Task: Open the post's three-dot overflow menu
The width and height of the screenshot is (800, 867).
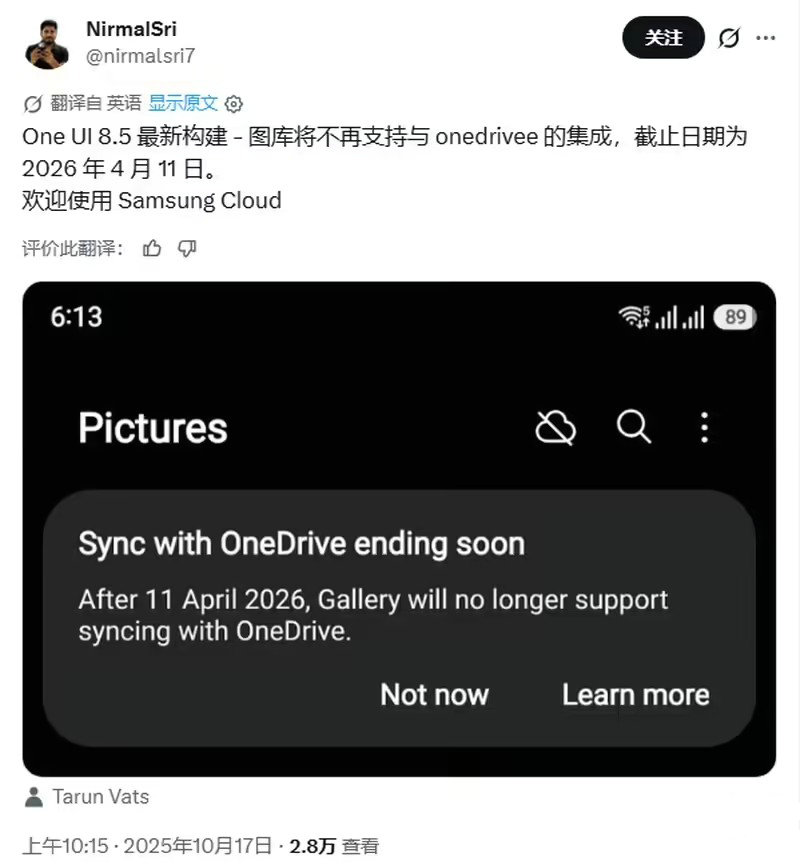Action: [766, 38]
